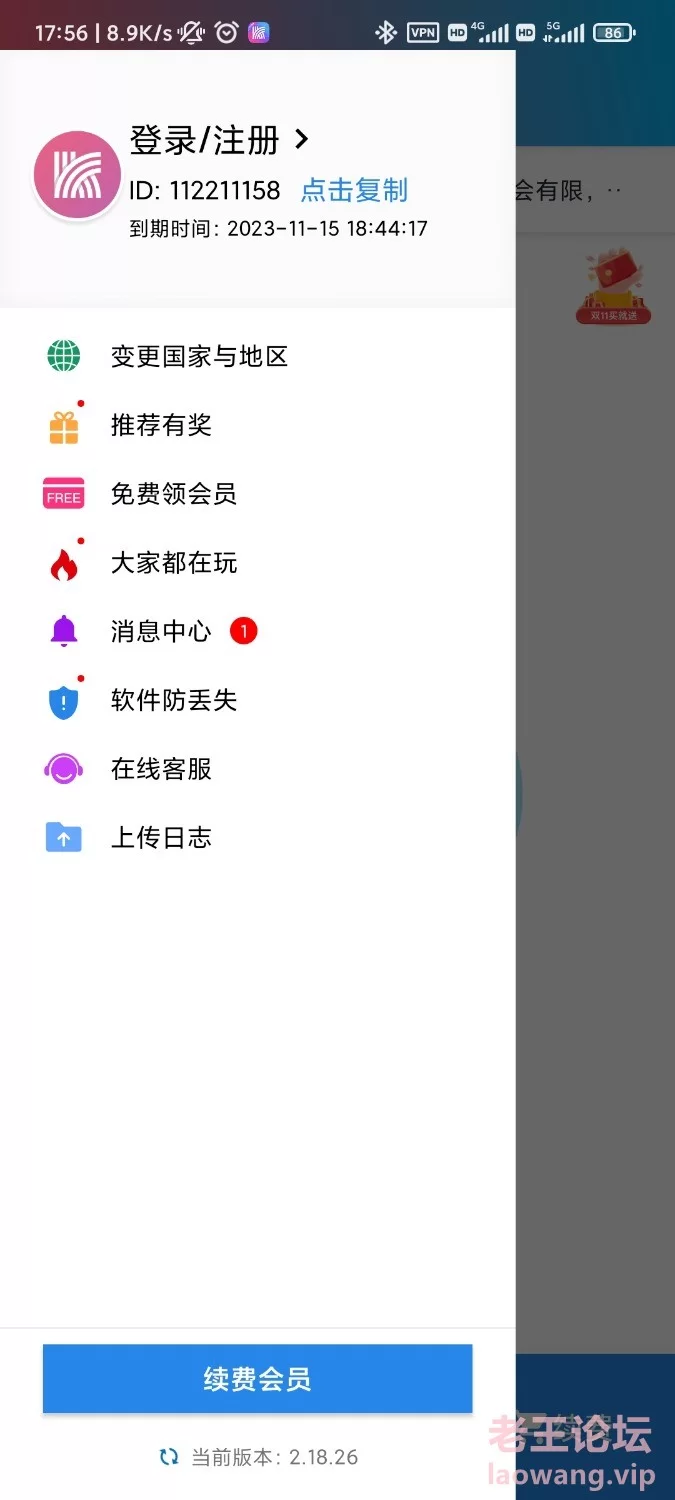675x1500 pixels.
Task: Open the 推荐有奖 referral rewards row
Action: pos(257,425)
